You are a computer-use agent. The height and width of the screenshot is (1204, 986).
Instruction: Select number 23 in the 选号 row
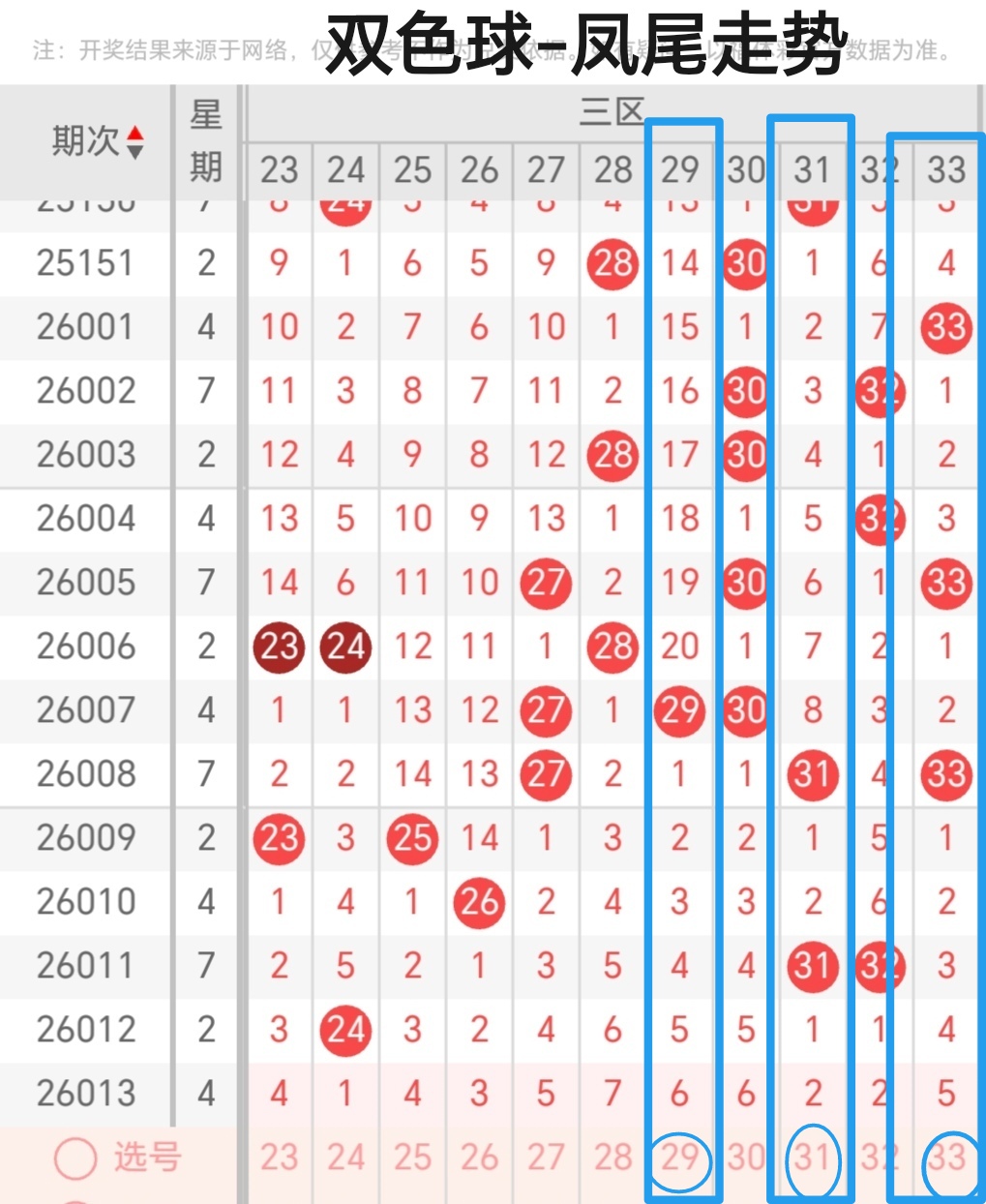(279, 1158)
